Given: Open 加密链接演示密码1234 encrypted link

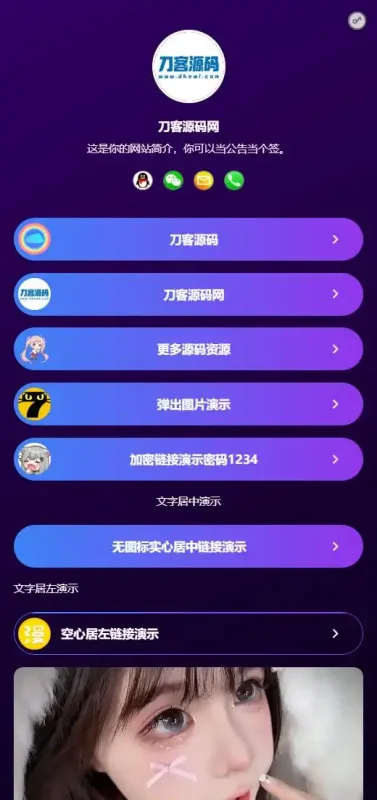Looking at the screenshot, I should click(188, 459).
